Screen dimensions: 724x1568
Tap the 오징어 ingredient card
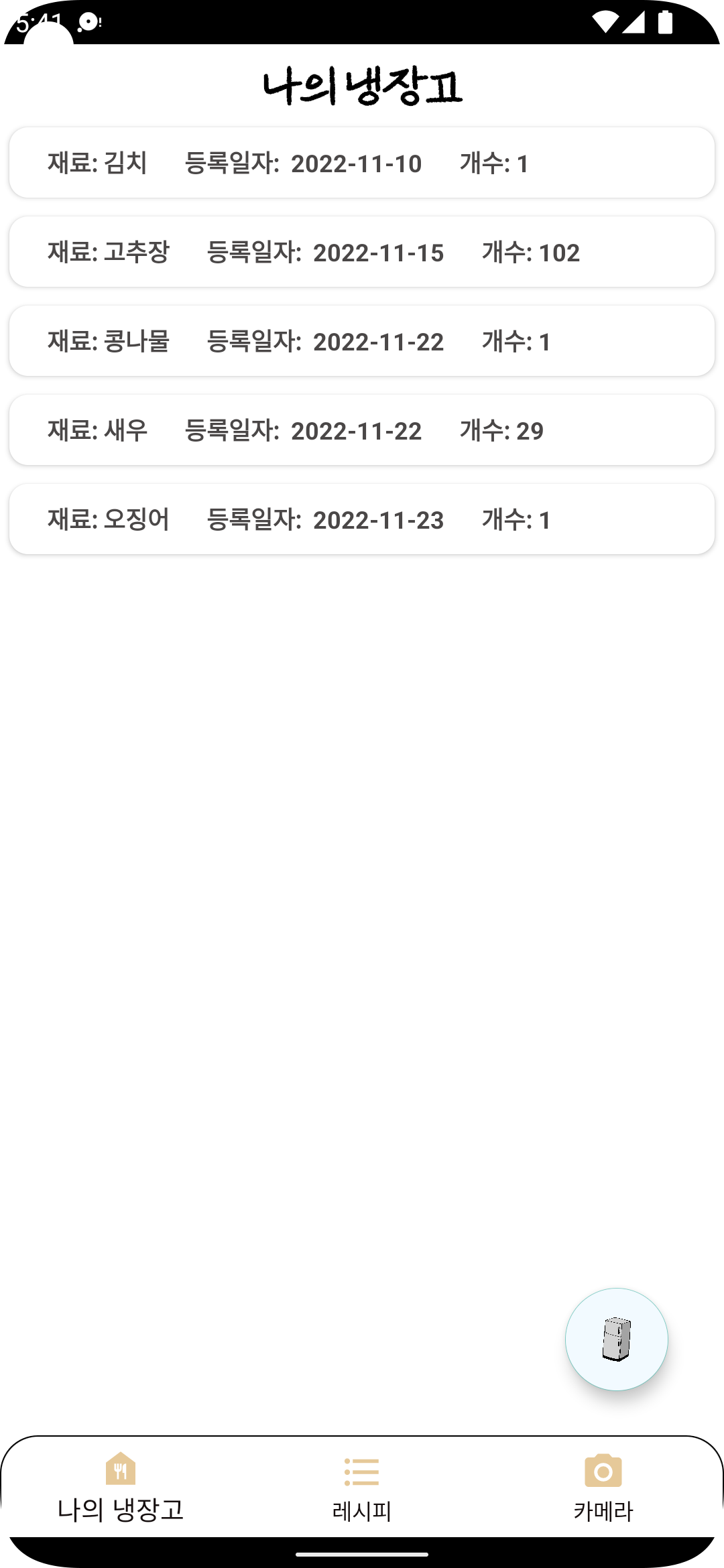coord(362,519)
